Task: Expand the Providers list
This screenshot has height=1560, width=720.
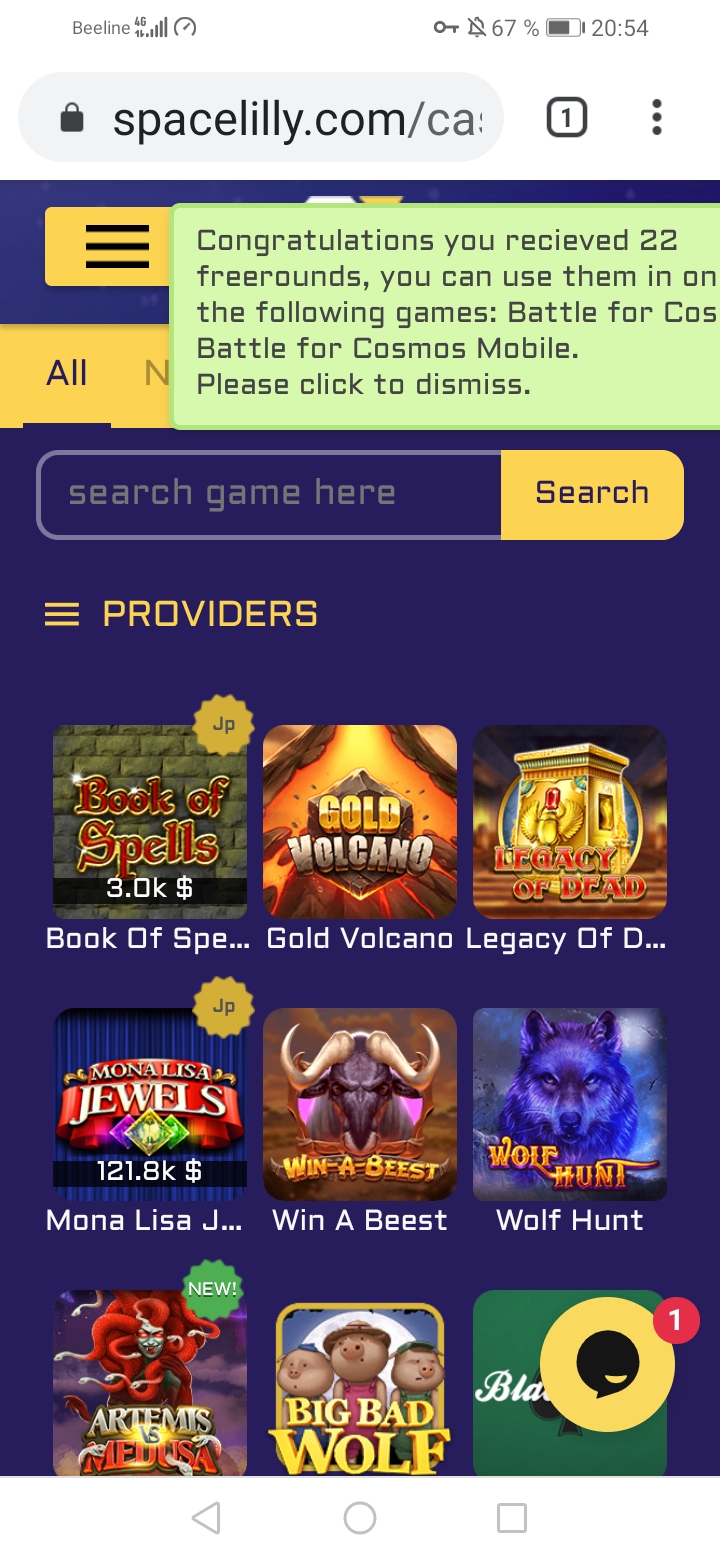Action: (182, 614)
